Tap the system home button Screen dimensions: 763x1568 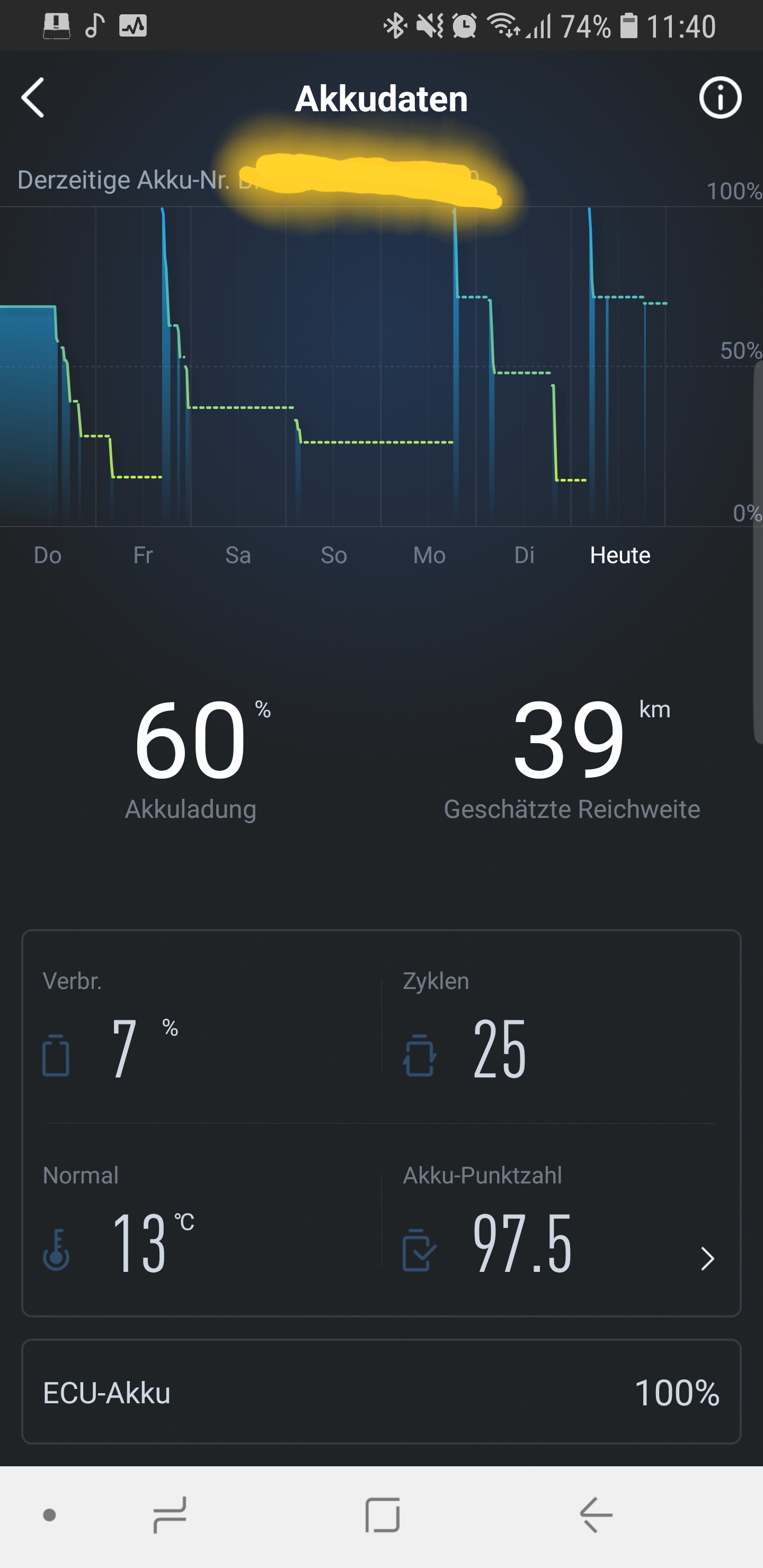click(383, 1514)
